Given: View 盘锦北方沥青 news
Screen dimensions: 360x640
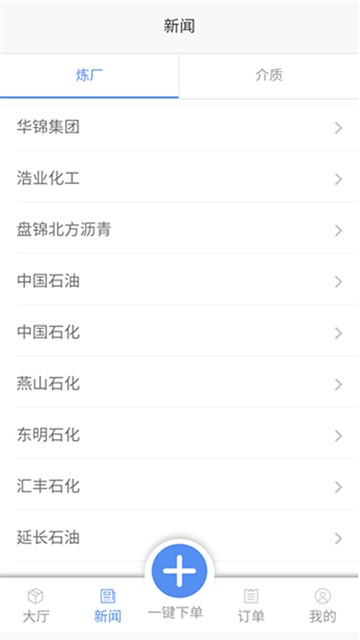Looking at the screenshot, I should pyautogui.click(x=180, y=230).
